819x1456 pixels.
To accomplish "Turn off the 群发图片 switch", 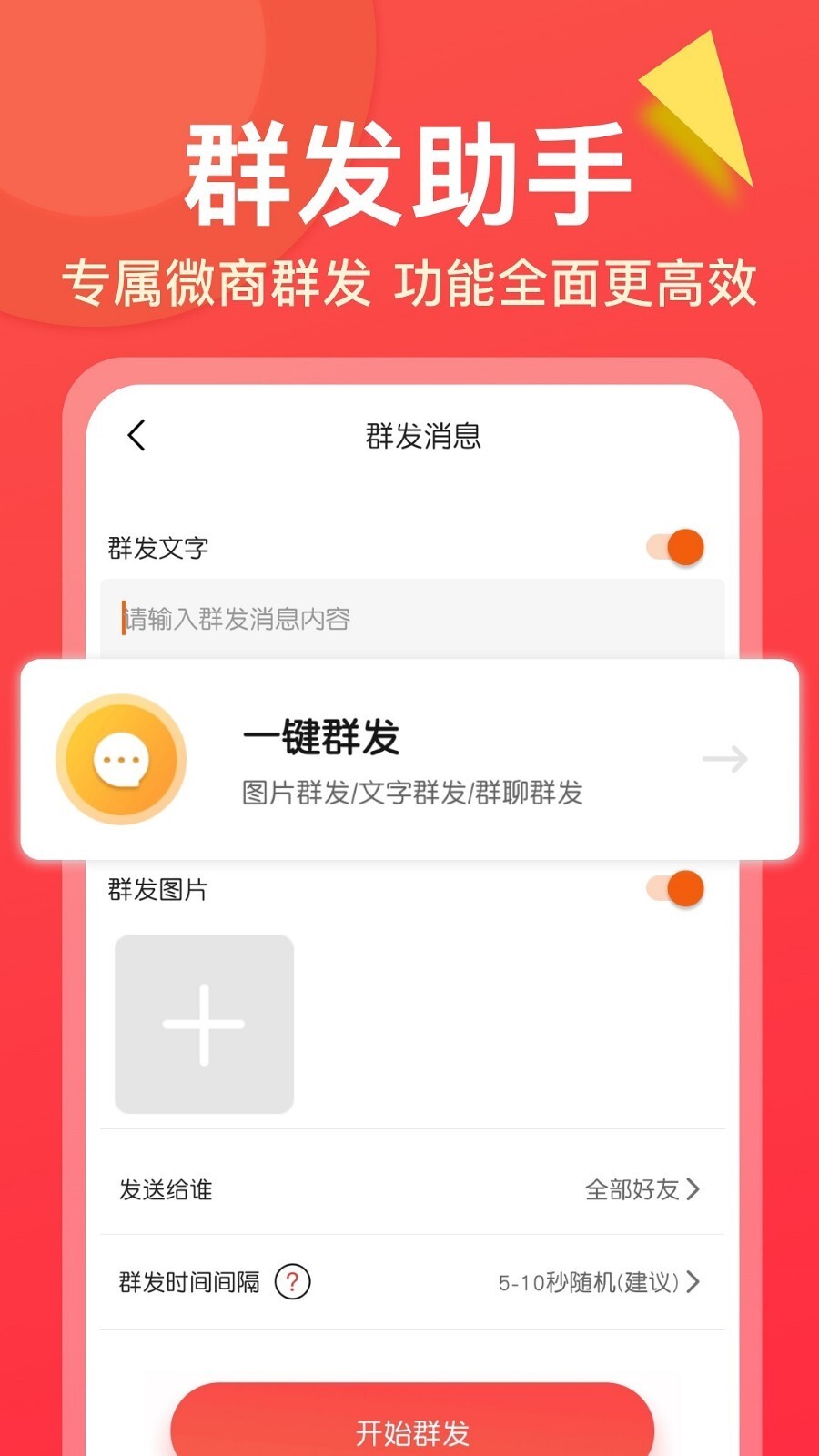I will point(671,889).
